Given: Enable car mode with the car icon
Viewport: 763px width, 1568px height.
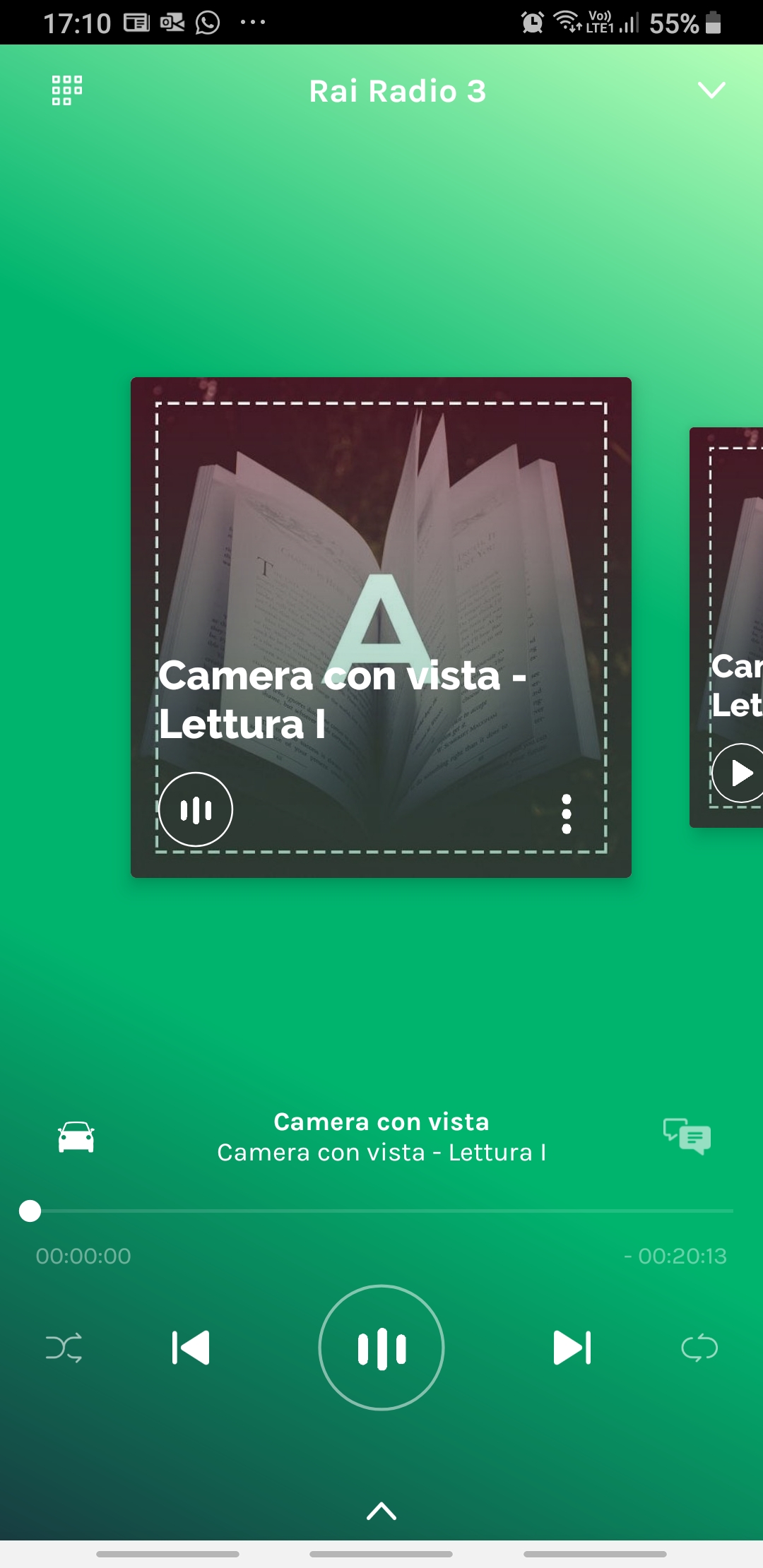Looking at the screenshot, I should tap(76, 1137).
